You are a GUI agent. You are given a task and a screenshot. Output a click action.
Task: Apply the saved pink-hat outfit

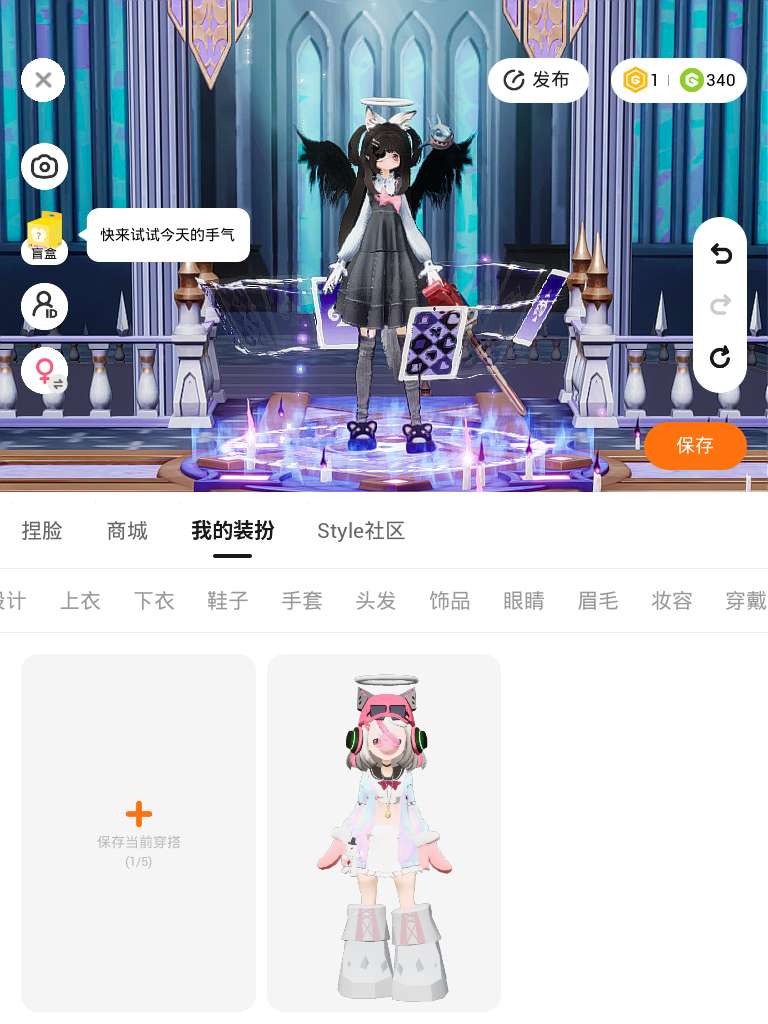pyautogui.click(x=384, y=832)
